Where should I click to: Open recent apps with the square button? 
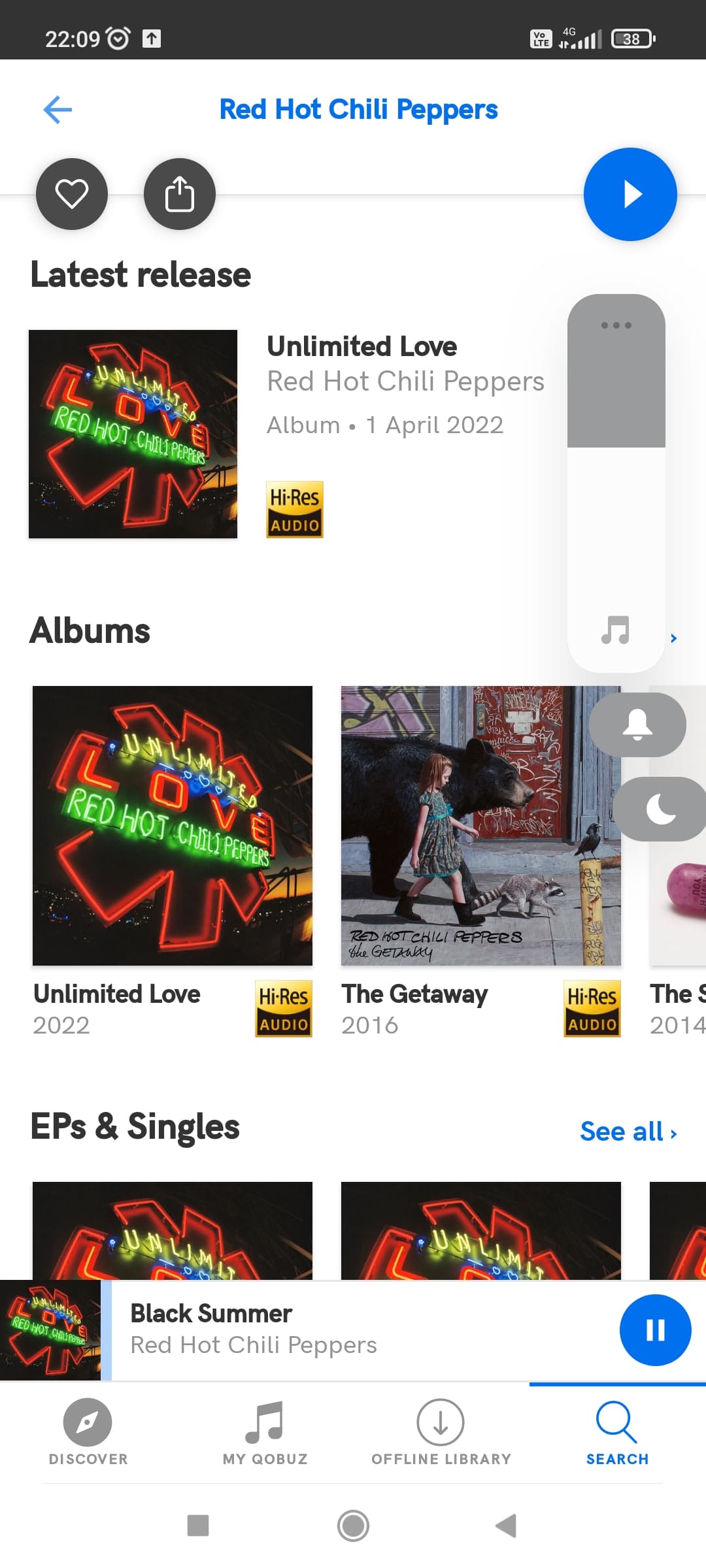pos(198,1526)
